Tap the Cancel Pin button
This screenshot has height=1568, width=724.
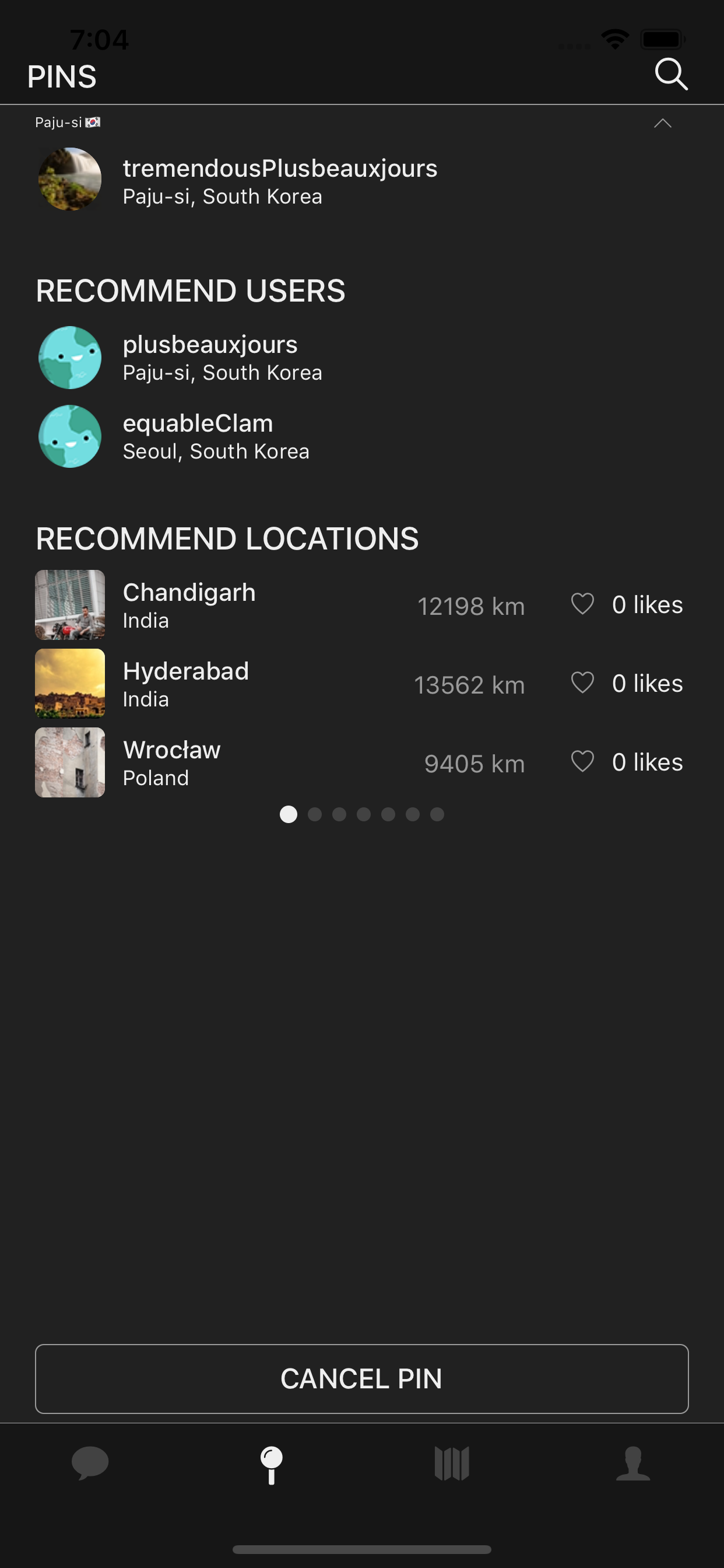(x=362, y=1378)
